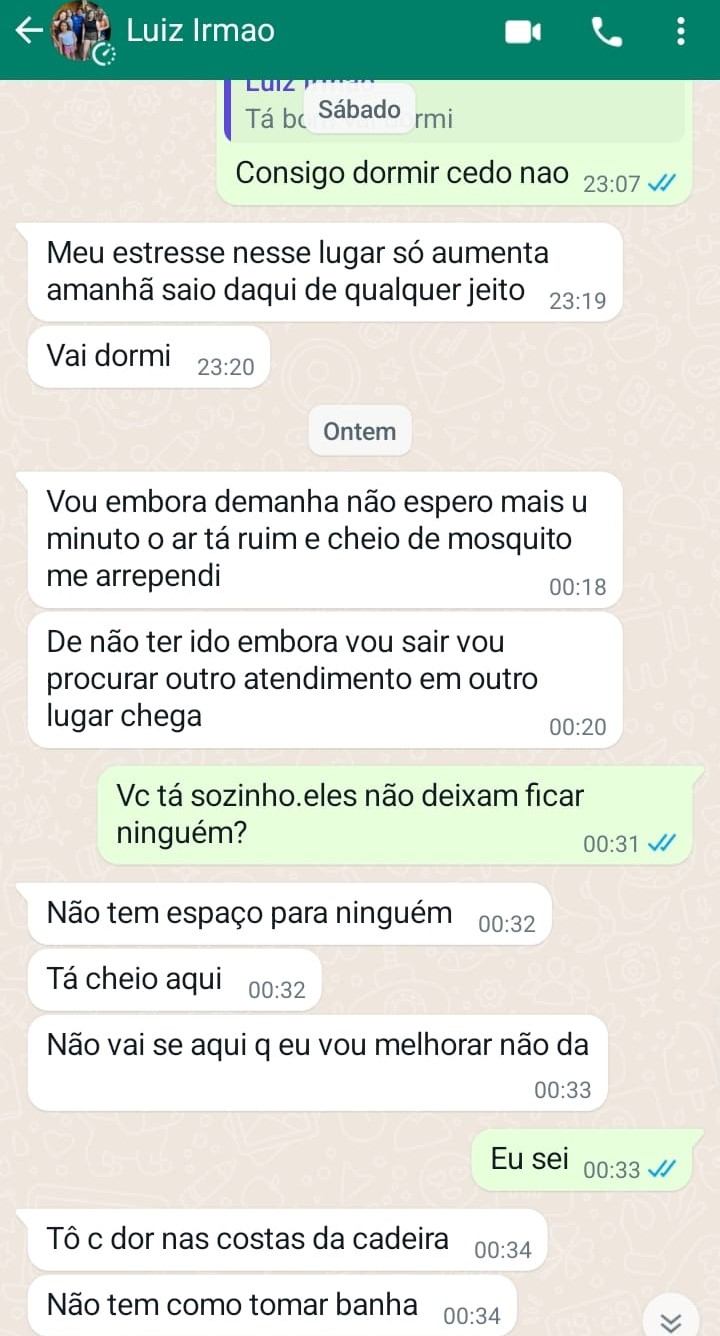The image size is (720, 1336).
Task: Tap the 'Sábado' date divider
Action: 359,110
